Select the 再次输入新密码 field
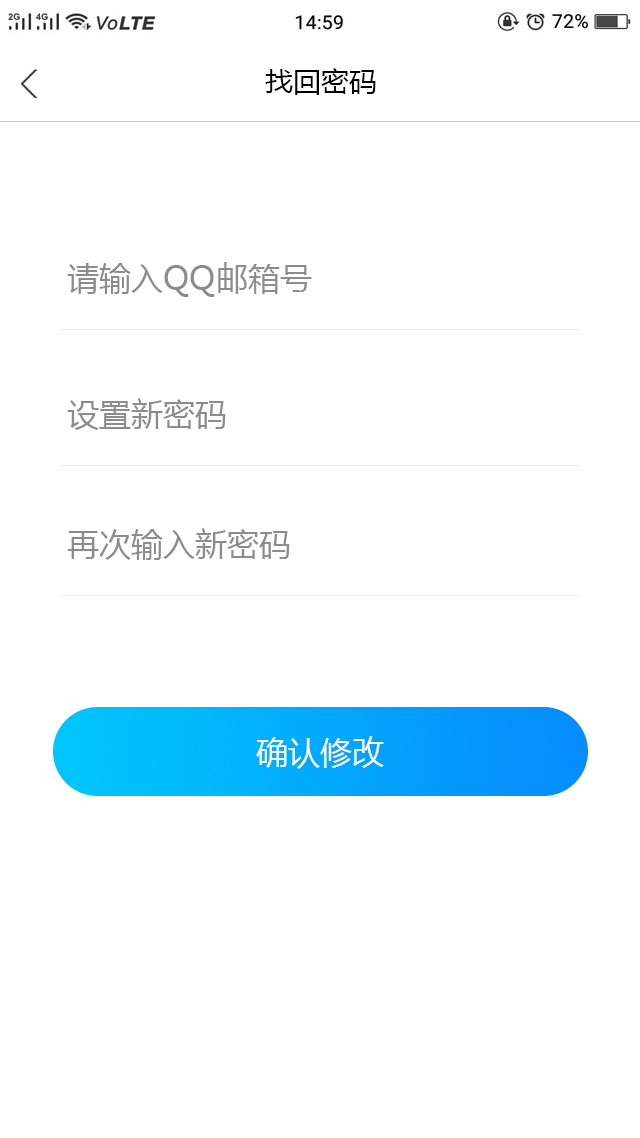The width and height of the screenshot is (640, 1138). (318, 546)
